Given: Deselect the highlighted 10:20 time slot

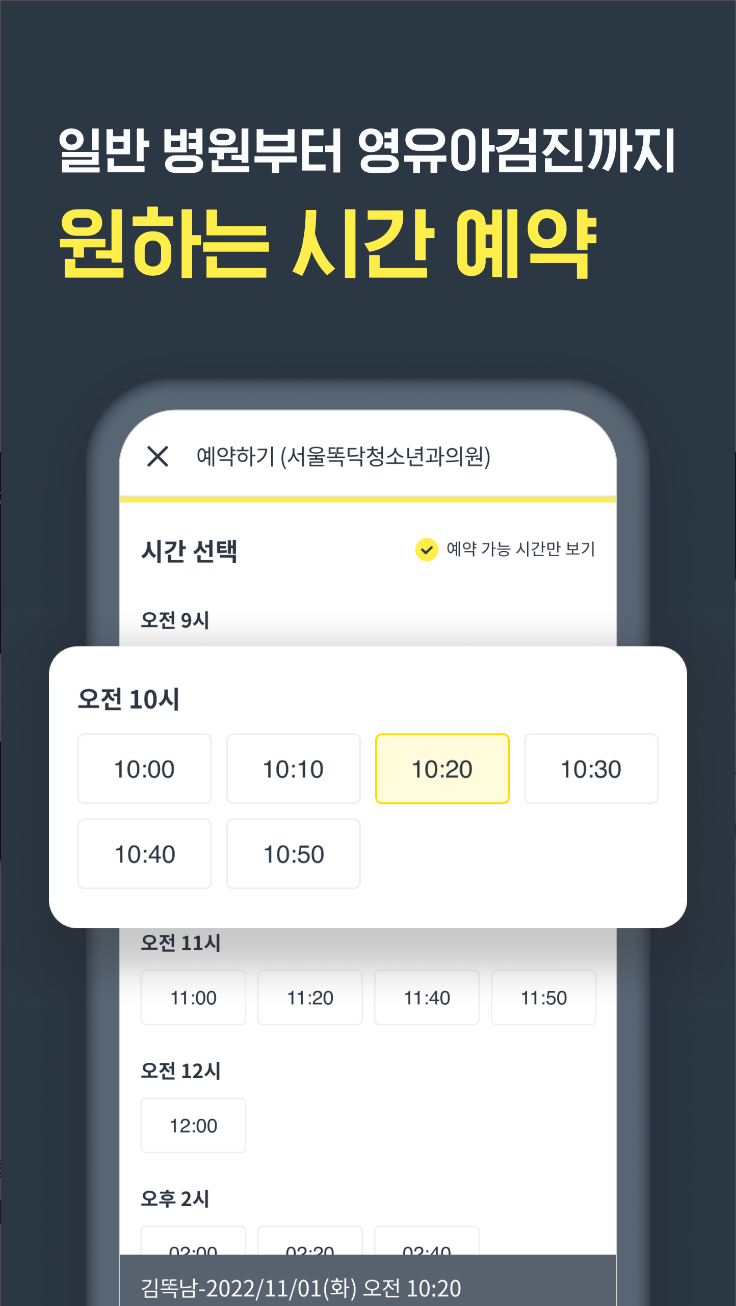Looking at the screenshot, I should pos(442,768).
